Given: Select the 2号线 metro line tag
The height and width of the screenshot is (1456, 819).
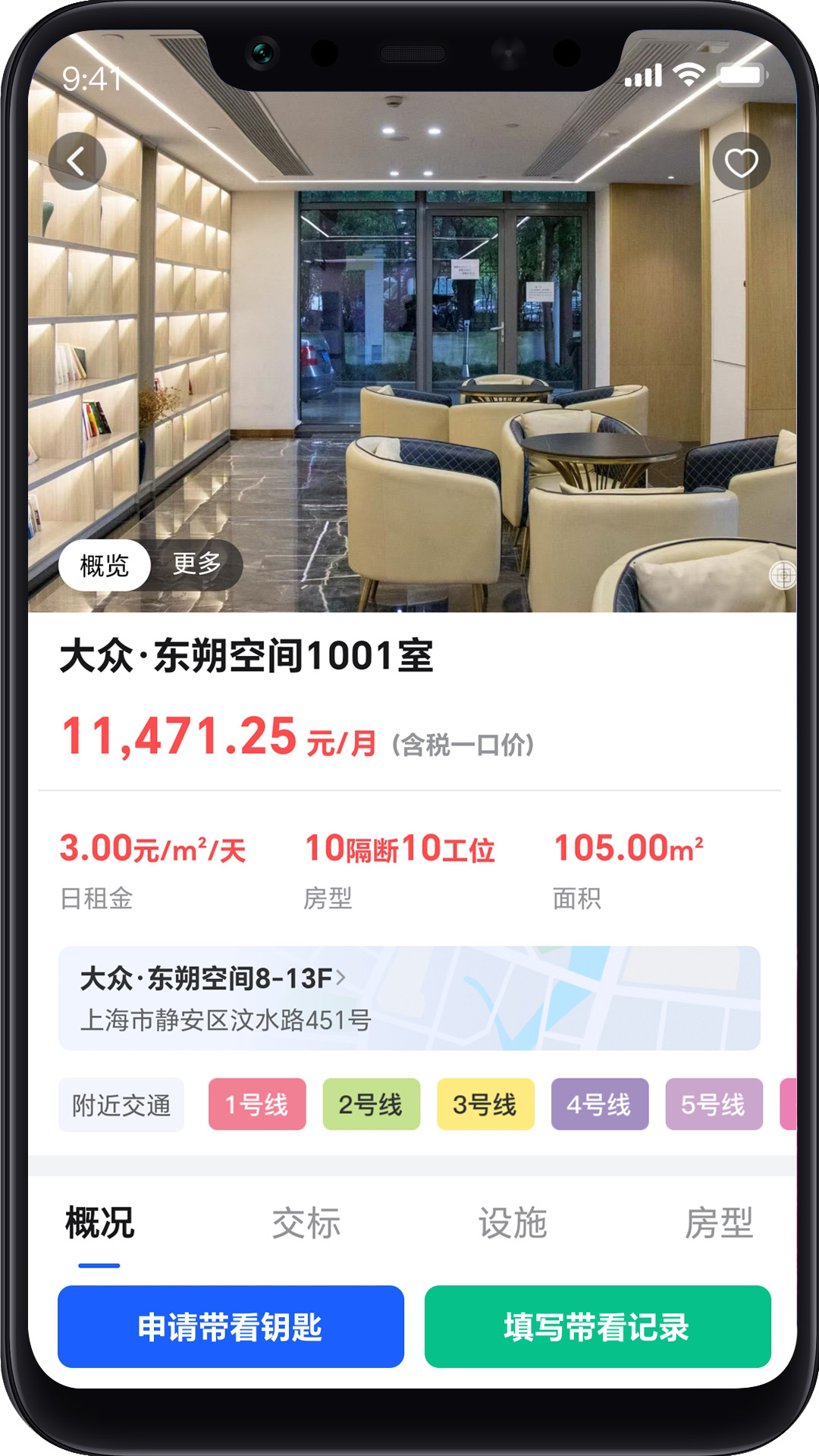Looking at the screenshot, I should click(371, 1105).
